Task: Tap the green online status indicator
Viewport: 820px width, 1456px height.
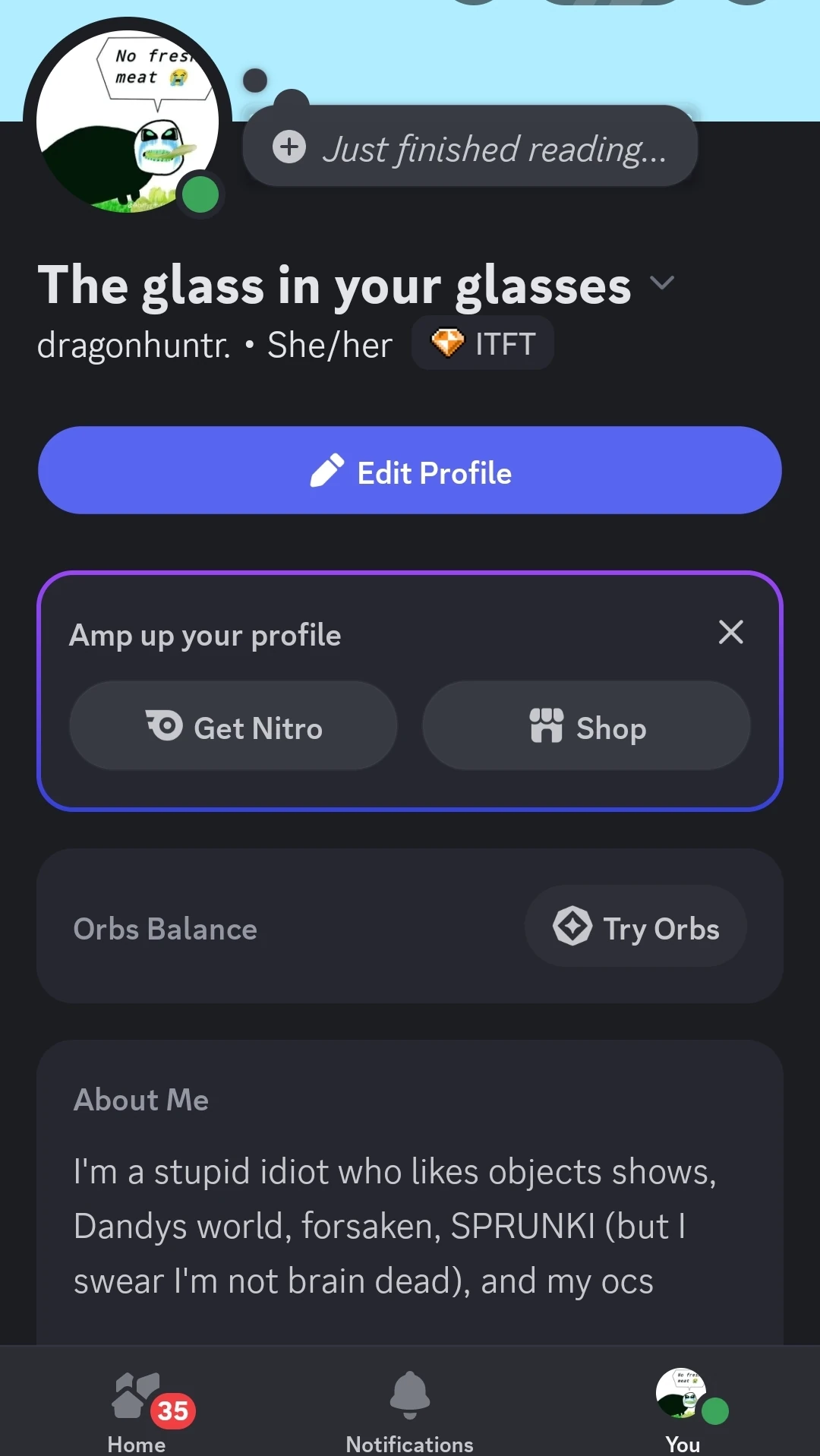Action: click(x=200, y=195)
